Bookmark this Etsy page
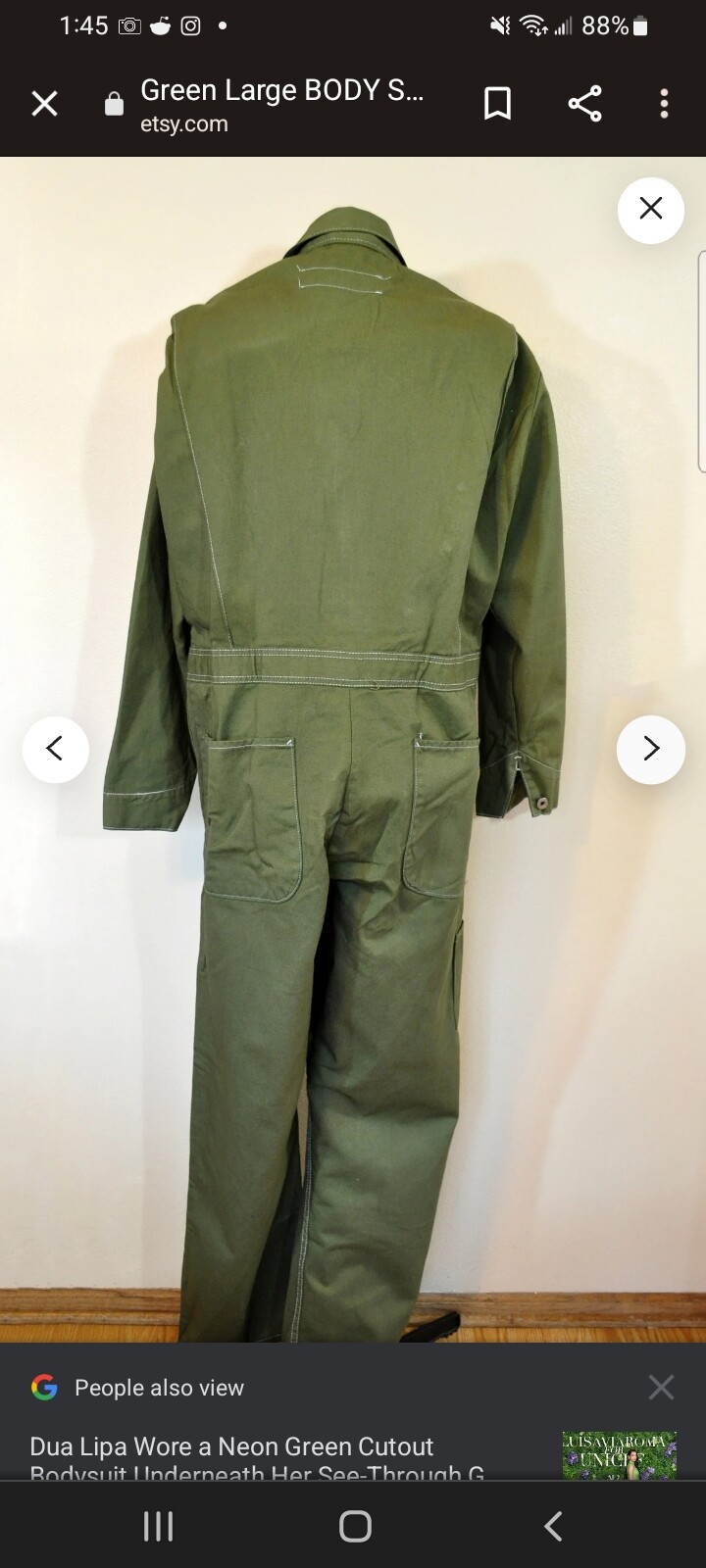 point(498,104)
